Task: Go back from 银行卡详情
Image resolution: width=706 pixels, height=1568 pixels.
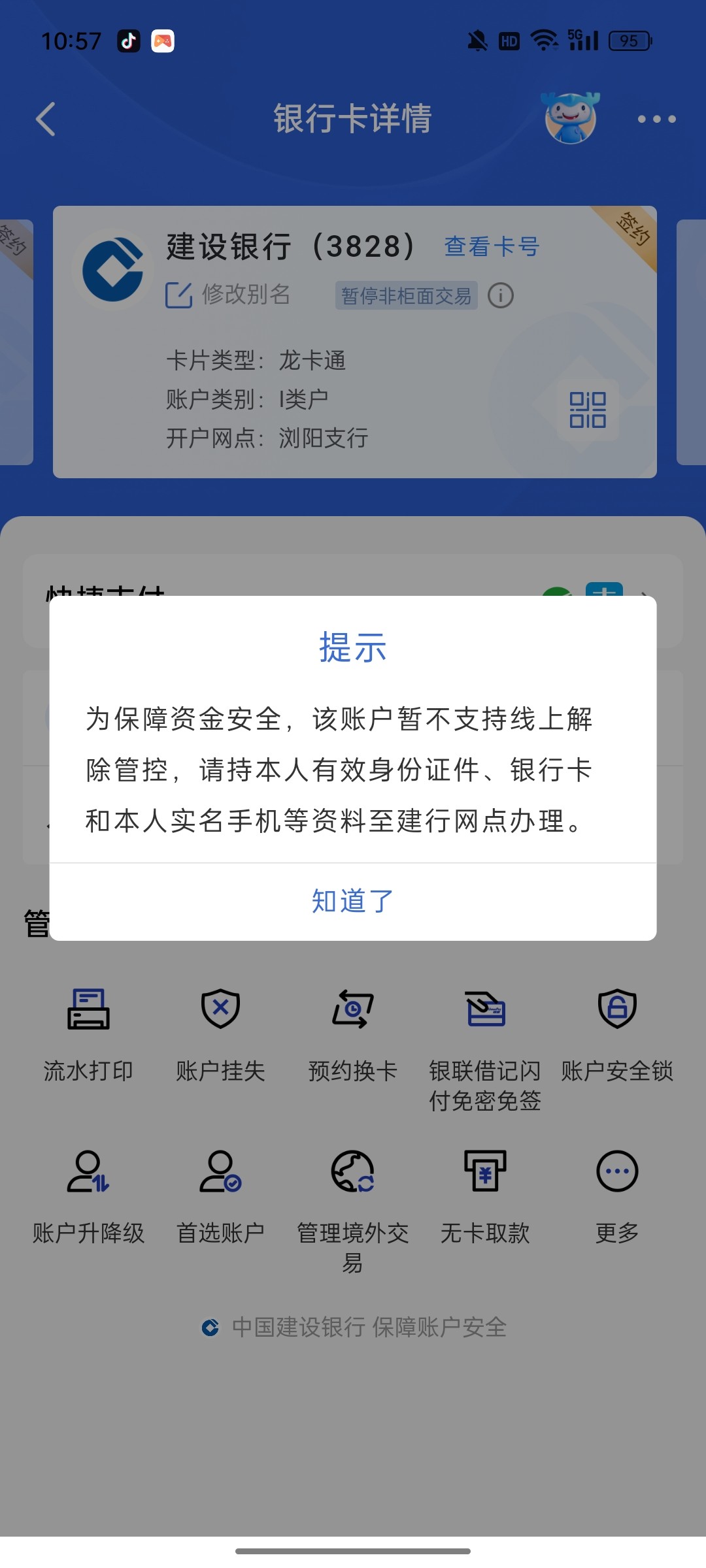Action: (46, 119)
